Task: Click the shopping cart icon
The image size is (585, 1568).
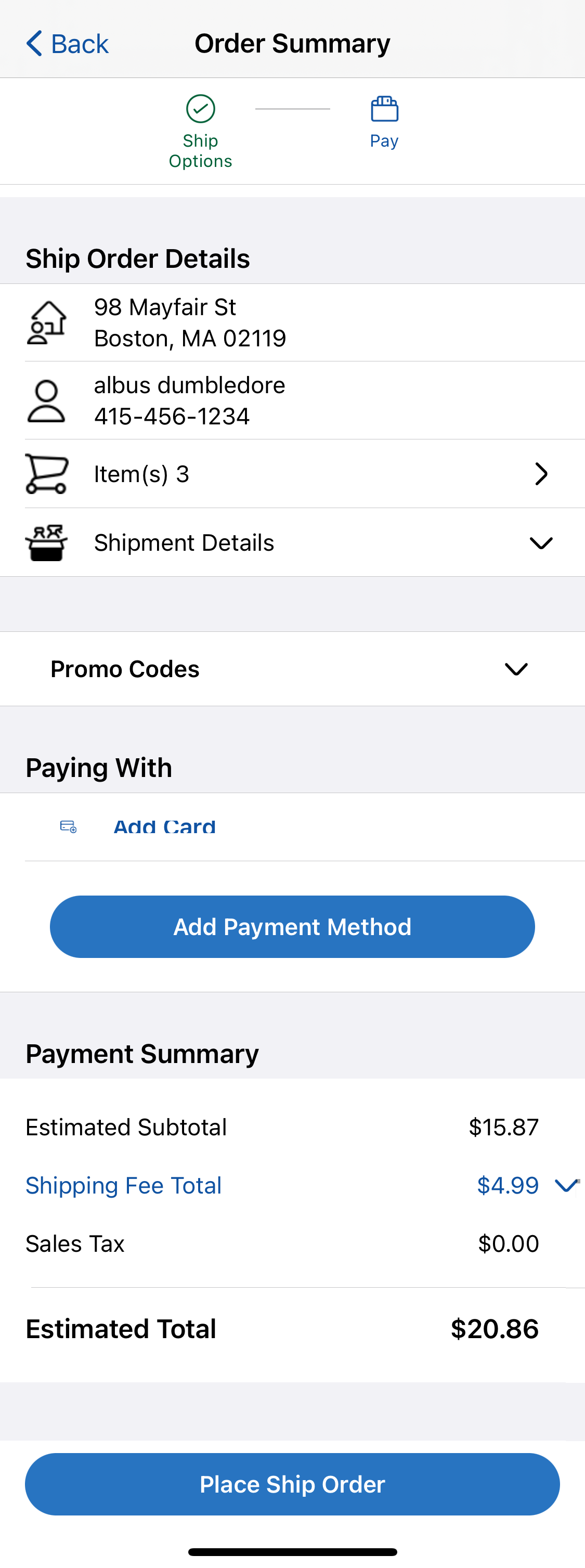Action: coord(46,474)
